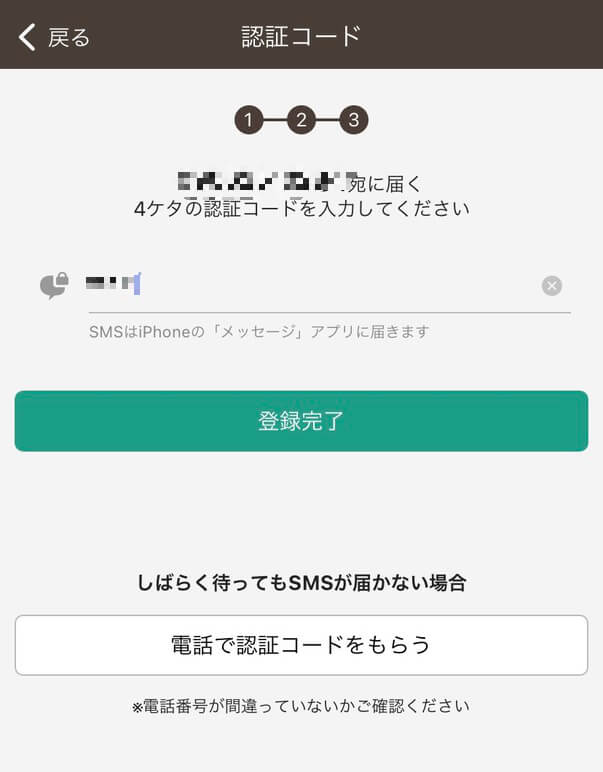Tap 登録完了 to finish registration
Viewport: 603px width, 772px height.
(301, 421)
